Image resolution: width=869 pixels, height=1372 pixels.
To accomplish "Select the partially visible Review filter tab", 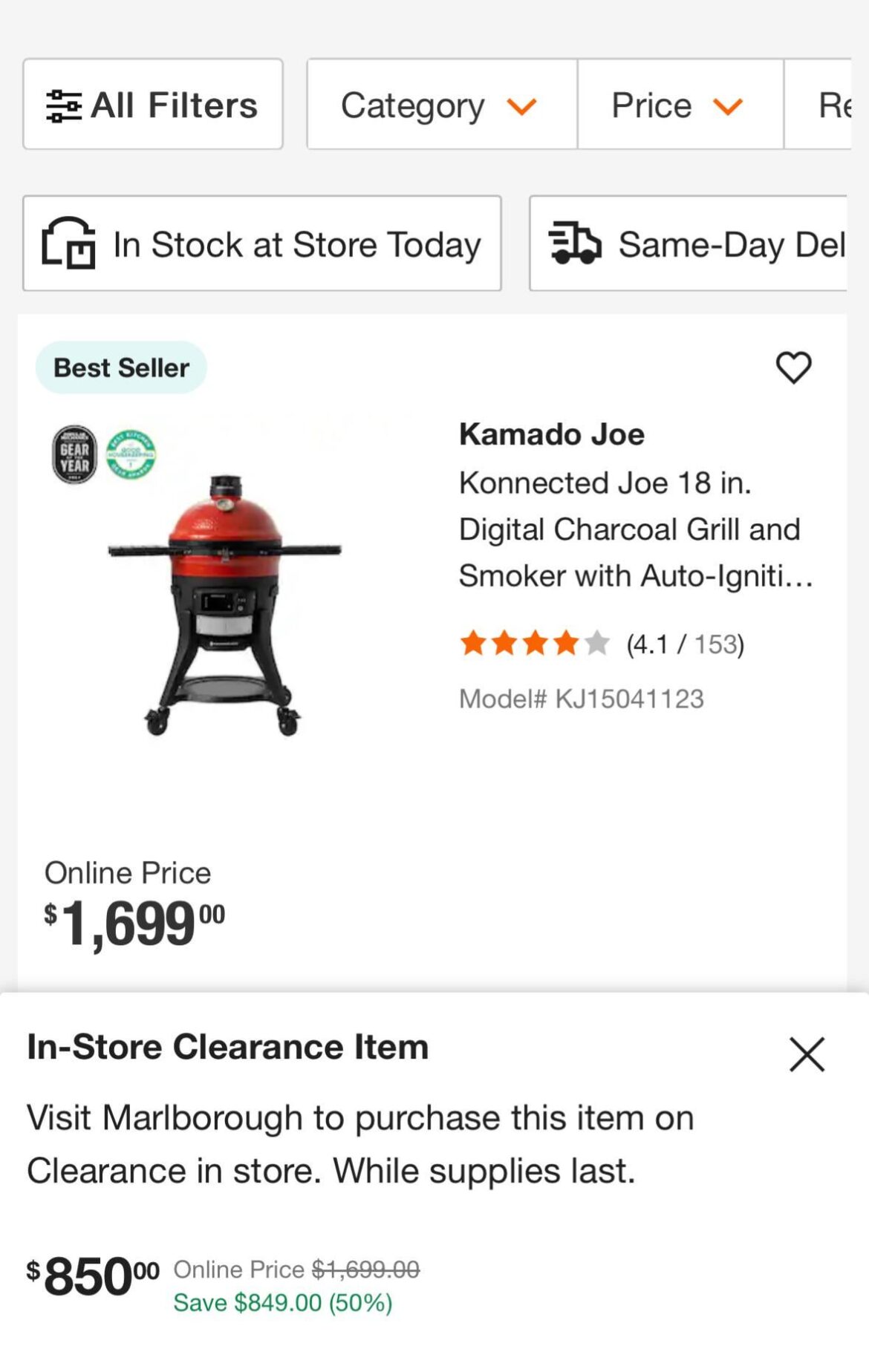I will pos(836,105).
